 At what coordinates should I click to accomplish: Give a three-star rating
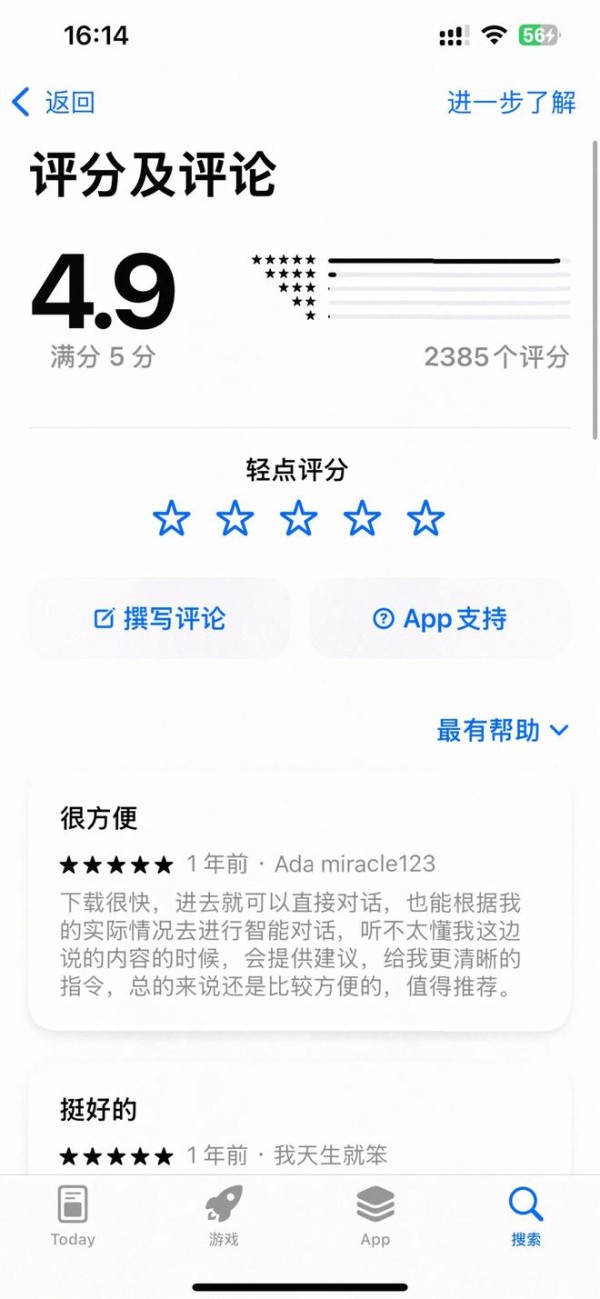pos(298,519)
